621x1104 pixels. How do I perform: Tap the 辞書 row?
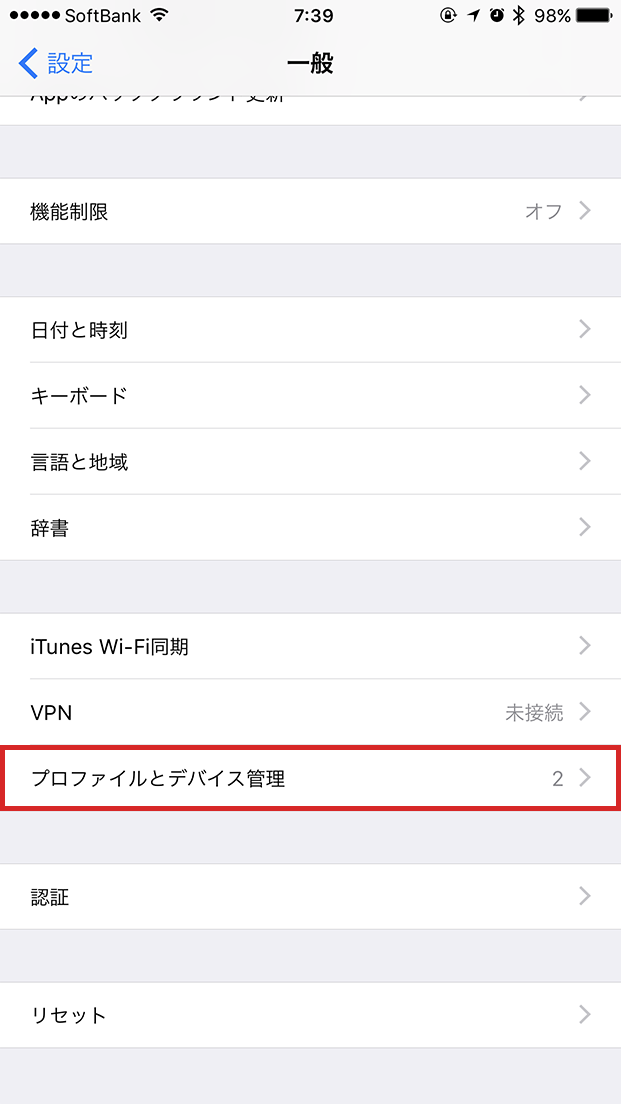click(310, 527)
